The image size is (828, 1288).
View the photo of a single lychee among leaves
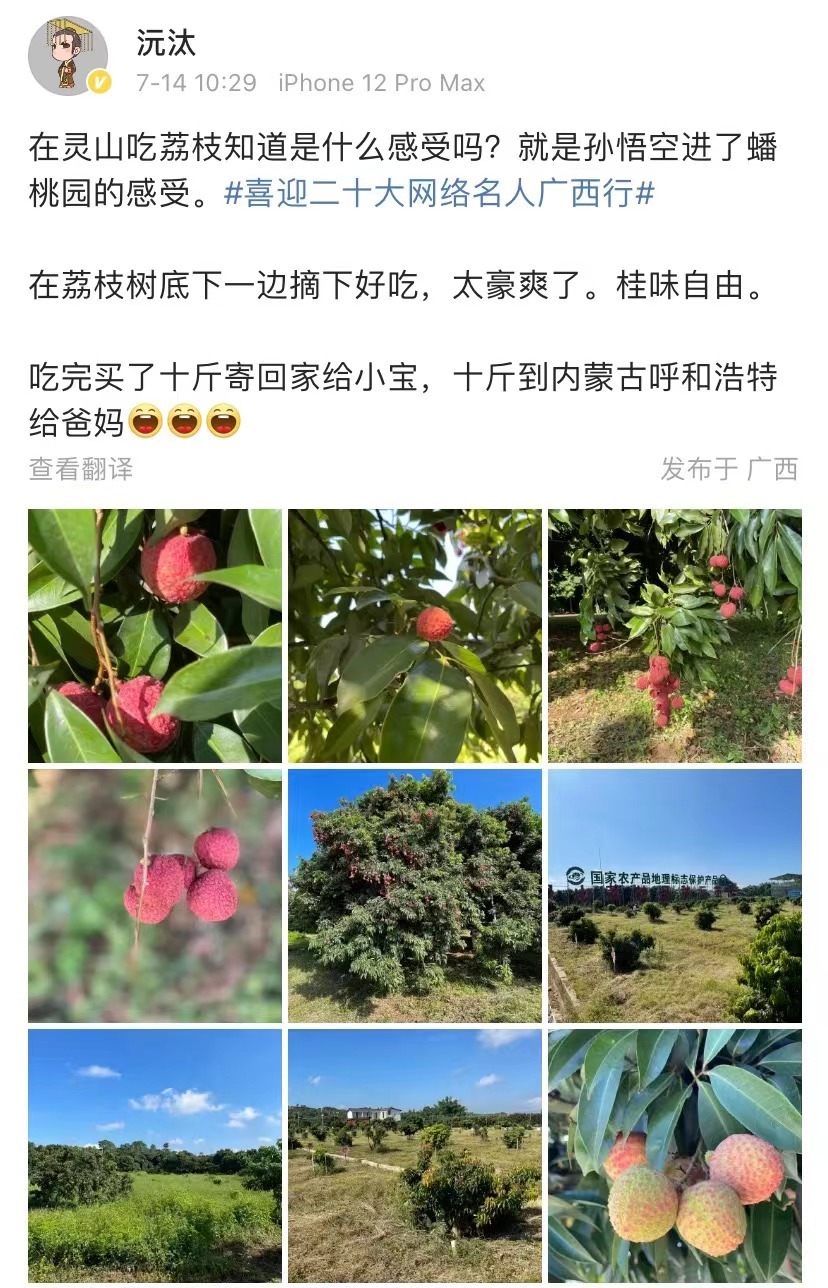click(415, 636)
